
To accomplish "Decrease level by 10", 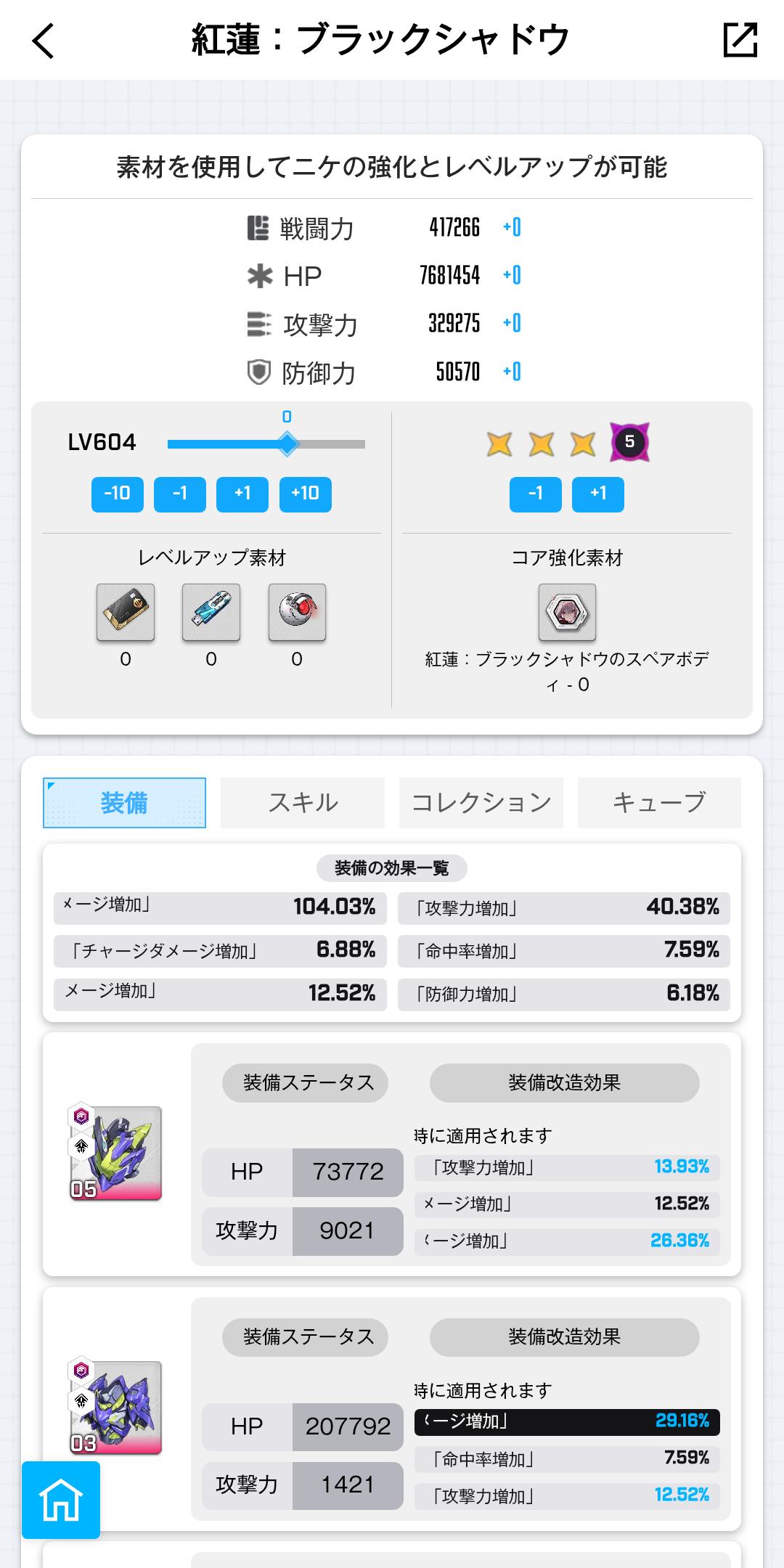I will 118,494.
